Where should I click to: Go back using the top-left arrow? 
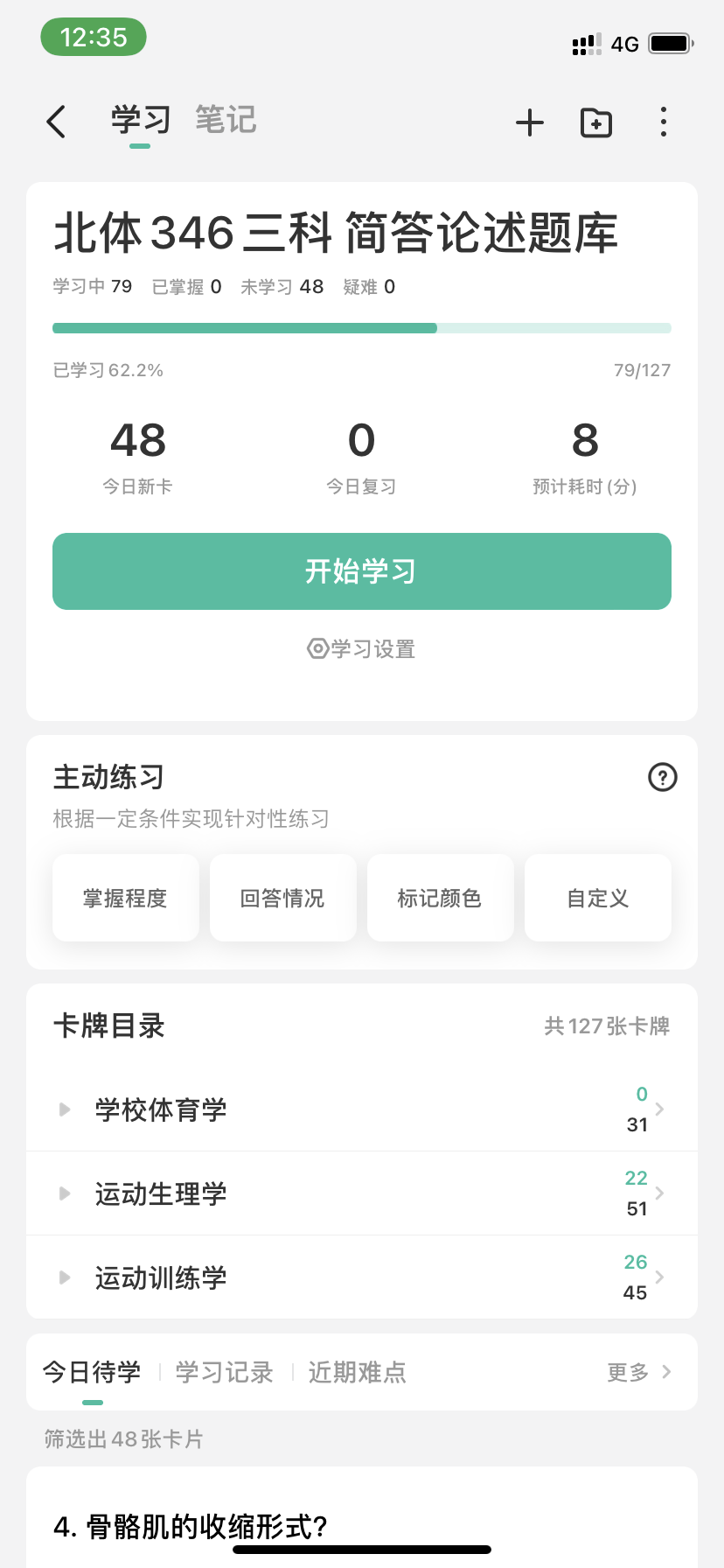pos(57,122)
